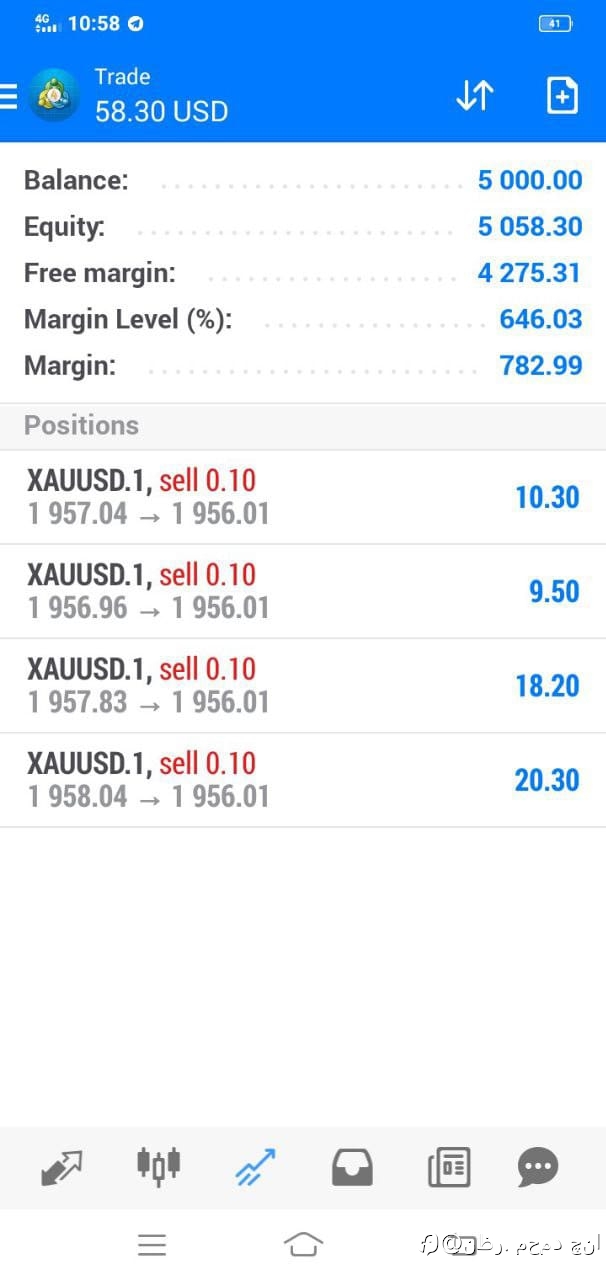The height and width of the screenshot is (1280, 606).
Task: Select the Trade tab
Action: [x=255, y=1167]
